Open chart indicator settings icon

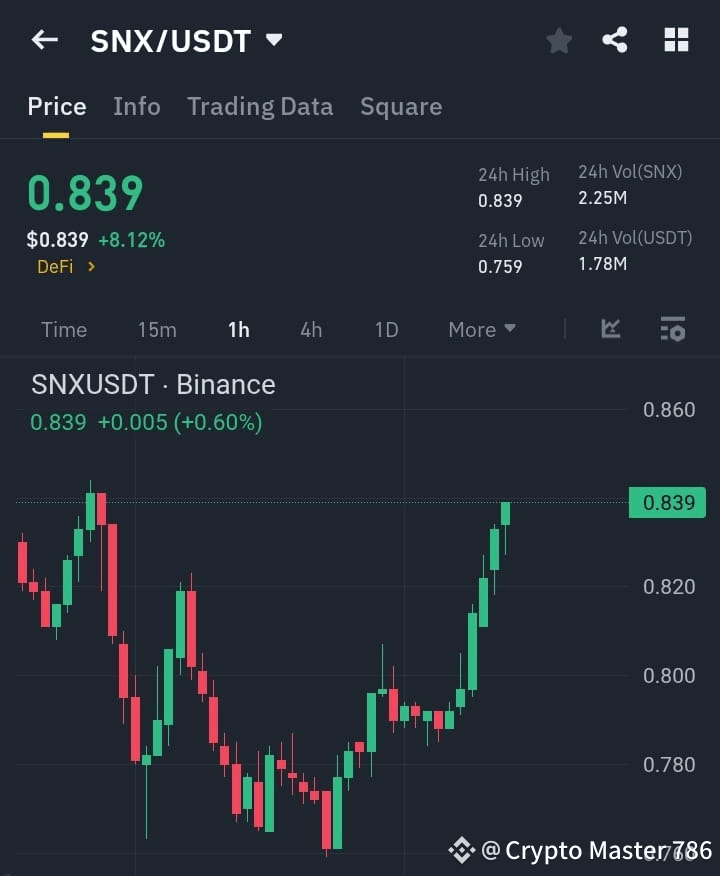(673, 329)
